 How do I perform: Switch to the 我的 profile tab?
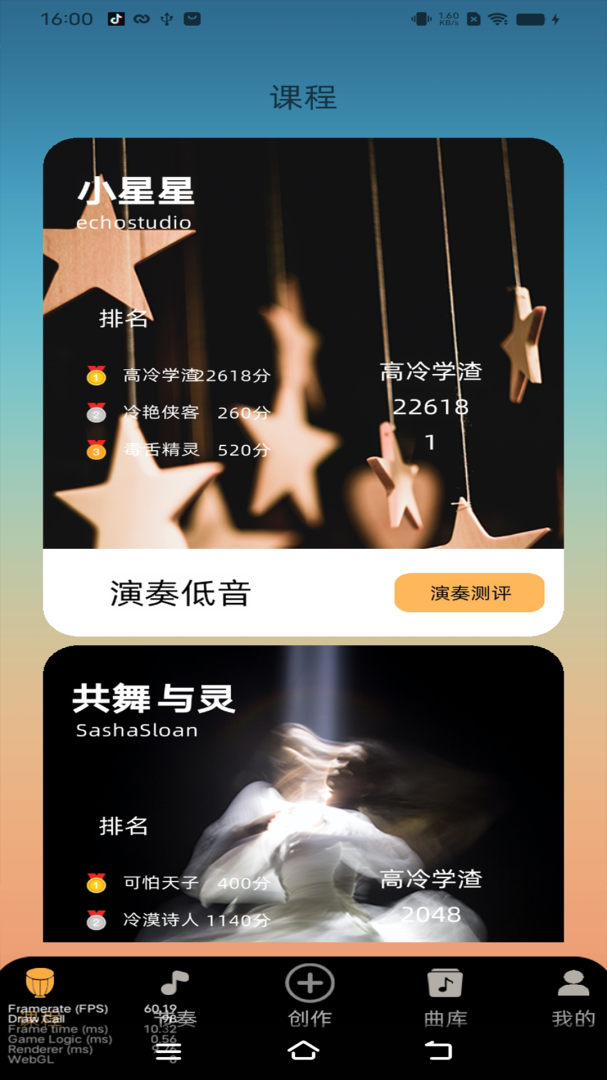[x=573, y=996]
